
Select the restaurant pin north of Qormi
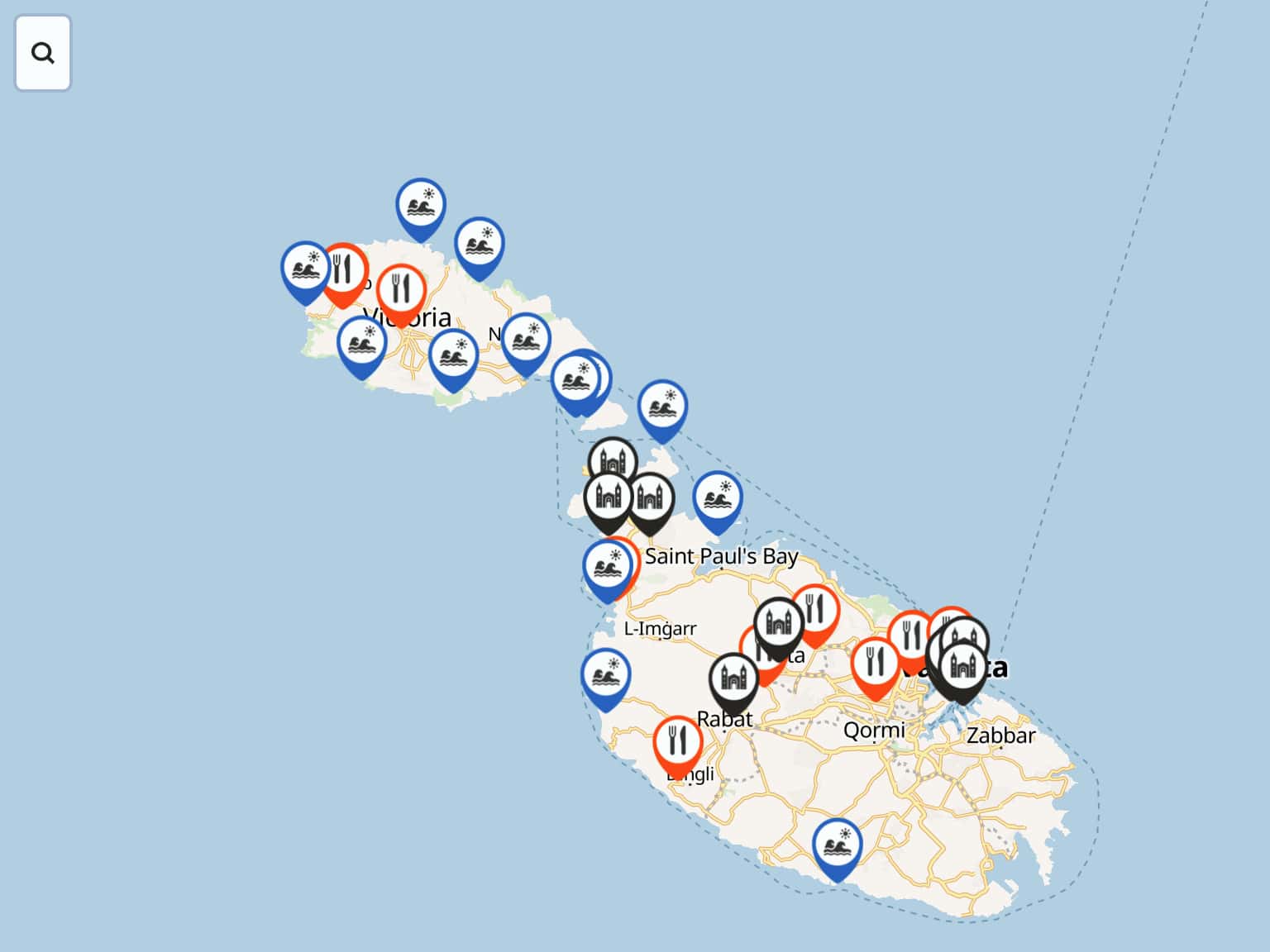[875, 663]
